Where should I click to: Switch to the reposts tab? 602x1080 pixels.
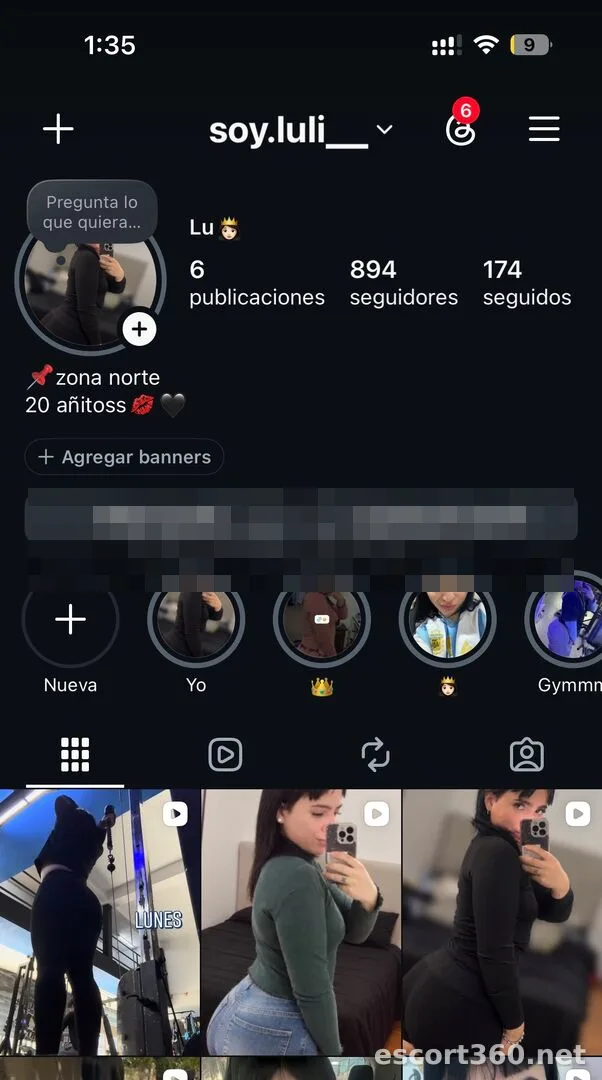click(375, 755)
